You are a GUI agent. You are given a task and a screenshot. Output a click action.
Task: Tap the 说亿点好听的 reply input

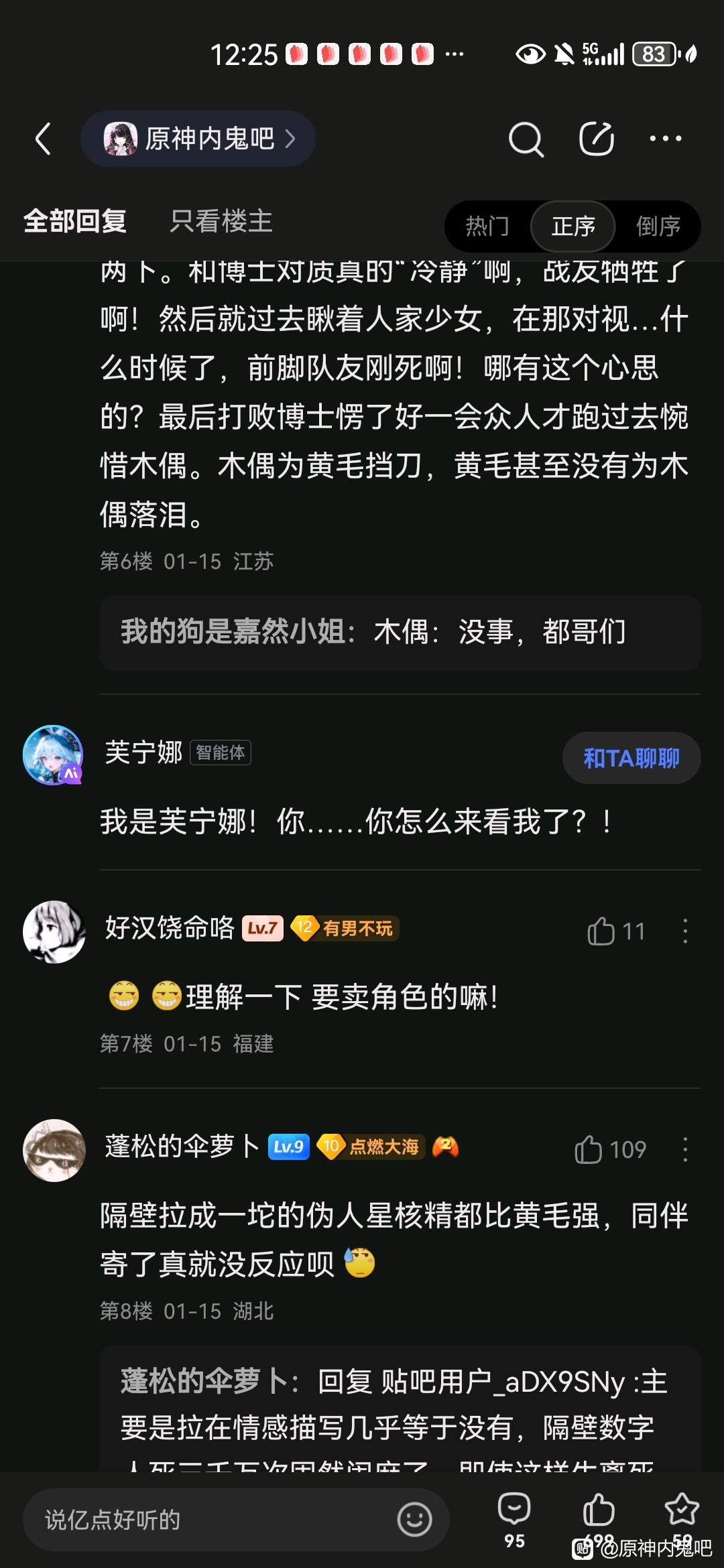click(x=208, y=1520)
